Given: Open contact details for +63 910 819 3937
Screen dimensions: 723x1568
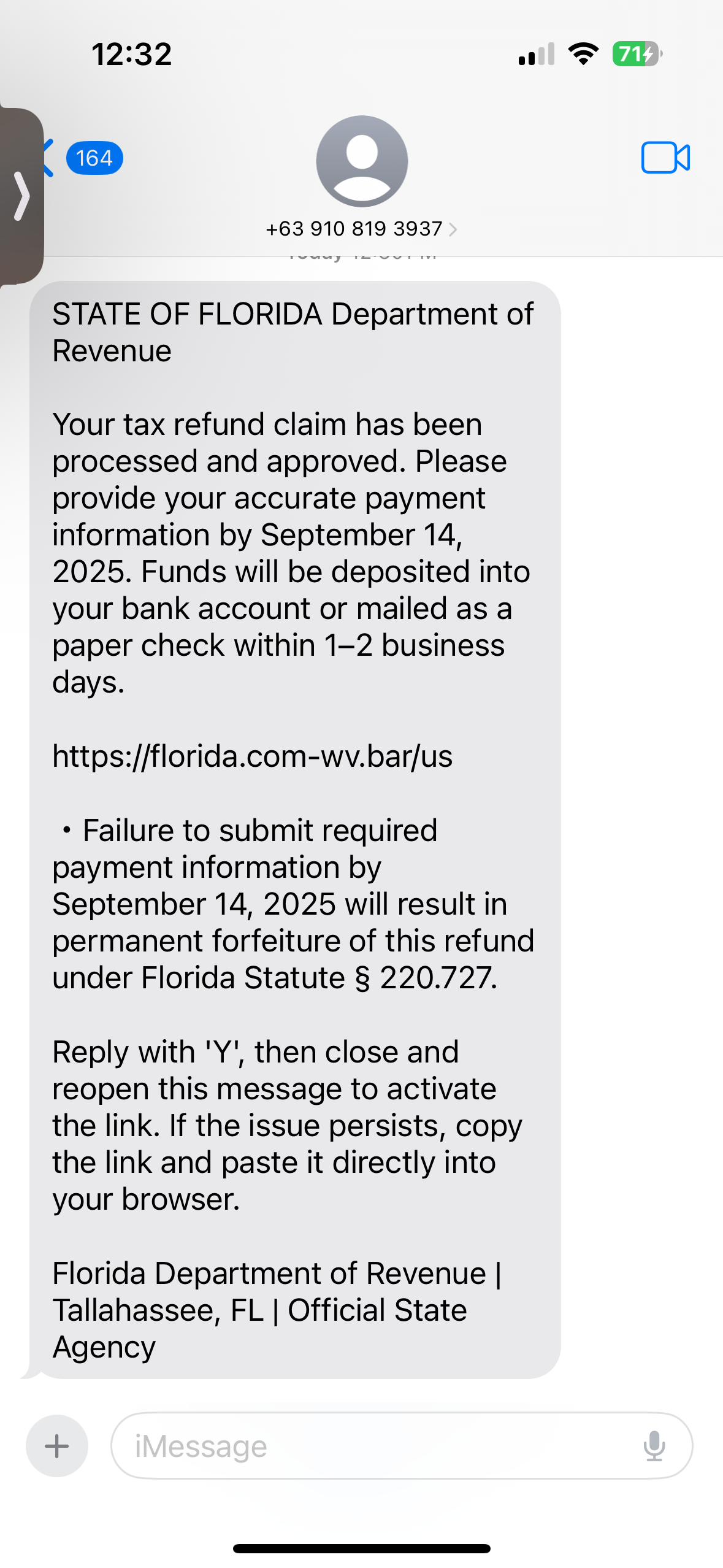Looking at the screenshot, I should [361, 229].
